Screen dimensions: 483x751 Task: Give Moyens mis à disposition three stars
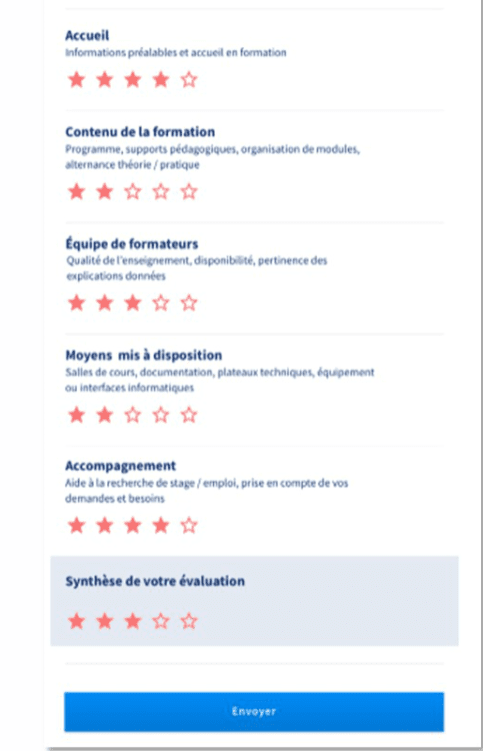point(133,415)
